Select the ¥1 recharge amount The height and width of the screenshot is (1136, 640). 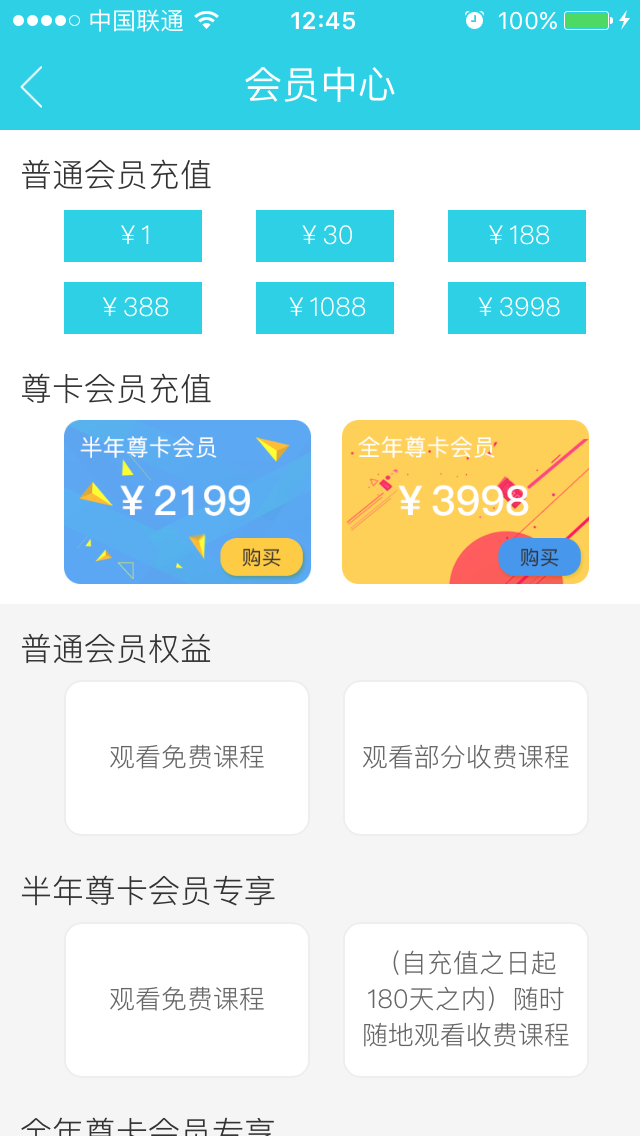pyautogui.click(x=133, y=236)
